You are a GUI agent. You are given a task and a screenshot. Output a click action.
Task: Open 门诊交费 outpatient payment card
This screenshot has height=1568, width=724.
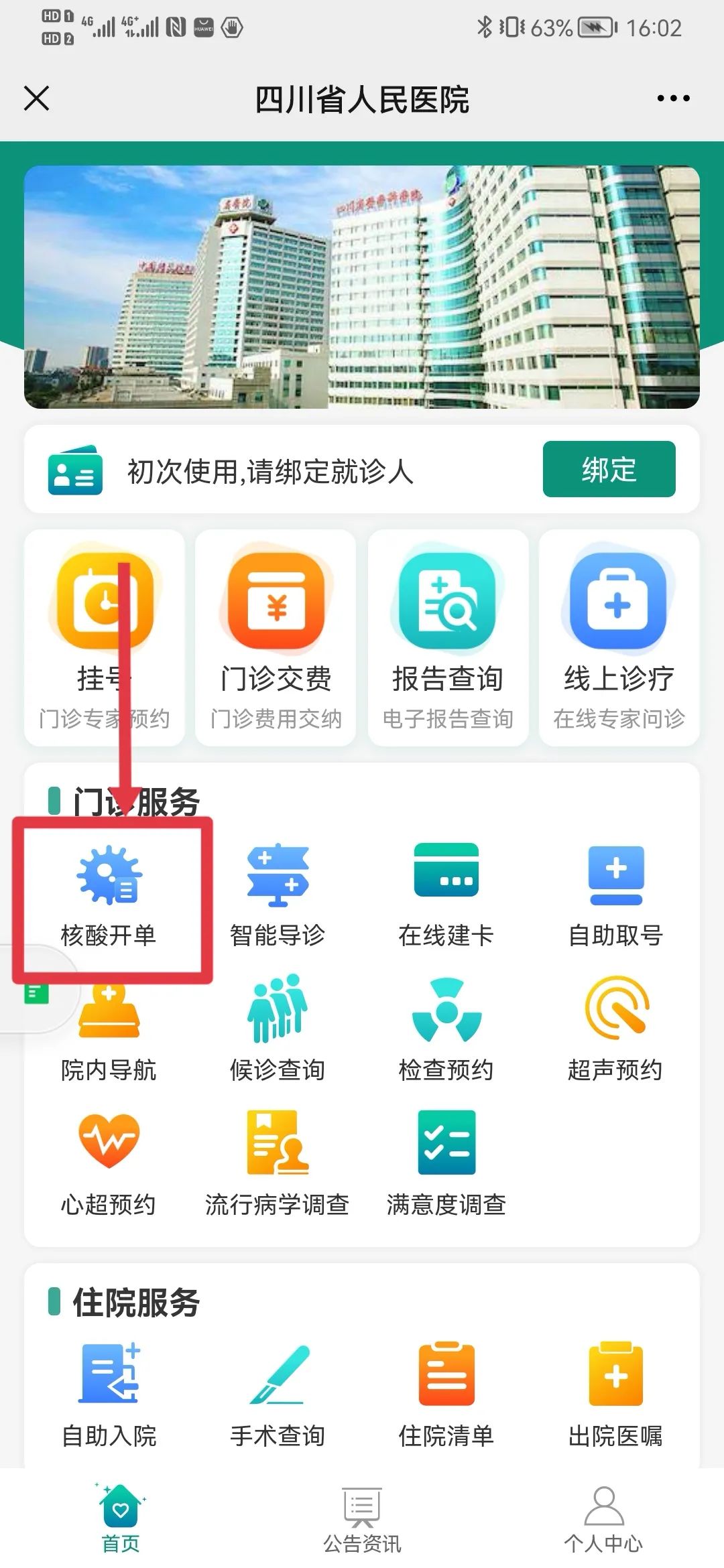[276, 637]
